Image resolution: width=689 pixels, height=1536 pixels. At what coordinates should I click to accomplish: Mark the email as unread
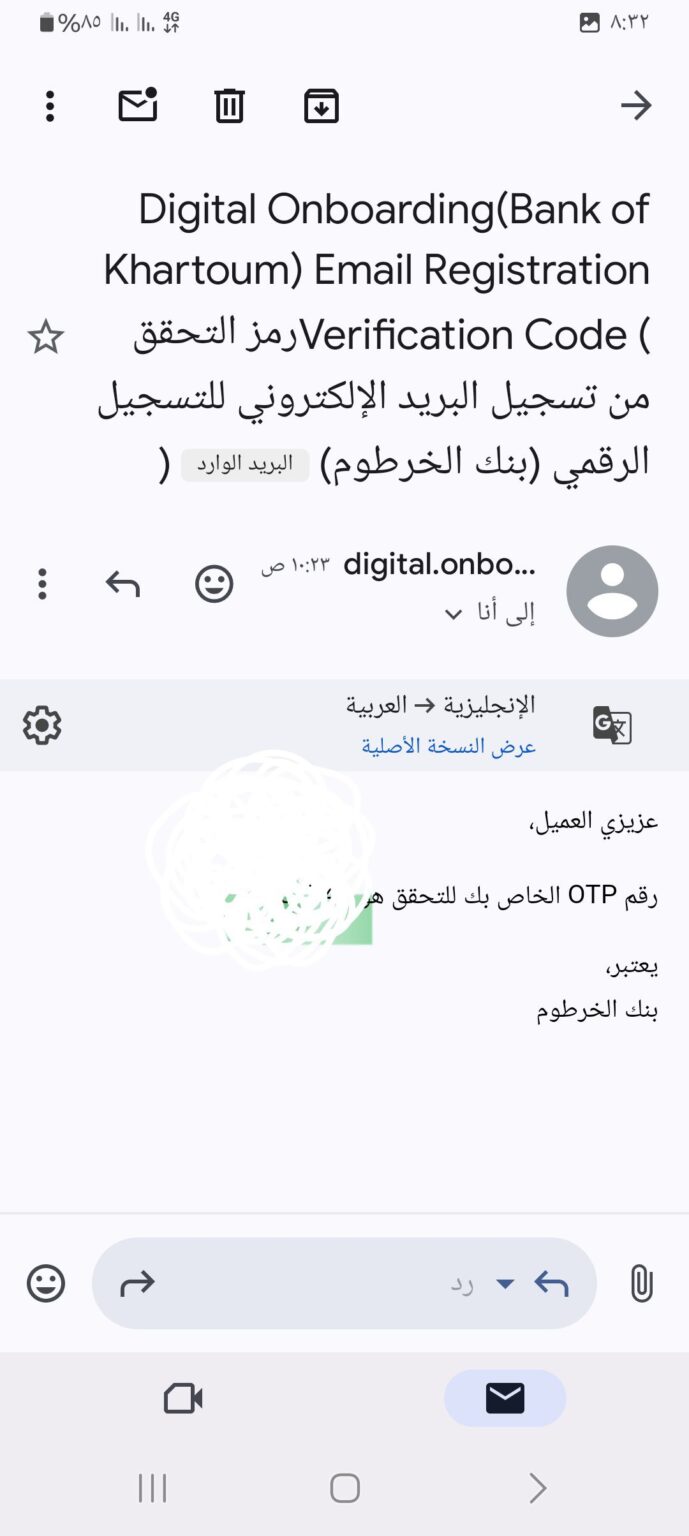point(138,105)
